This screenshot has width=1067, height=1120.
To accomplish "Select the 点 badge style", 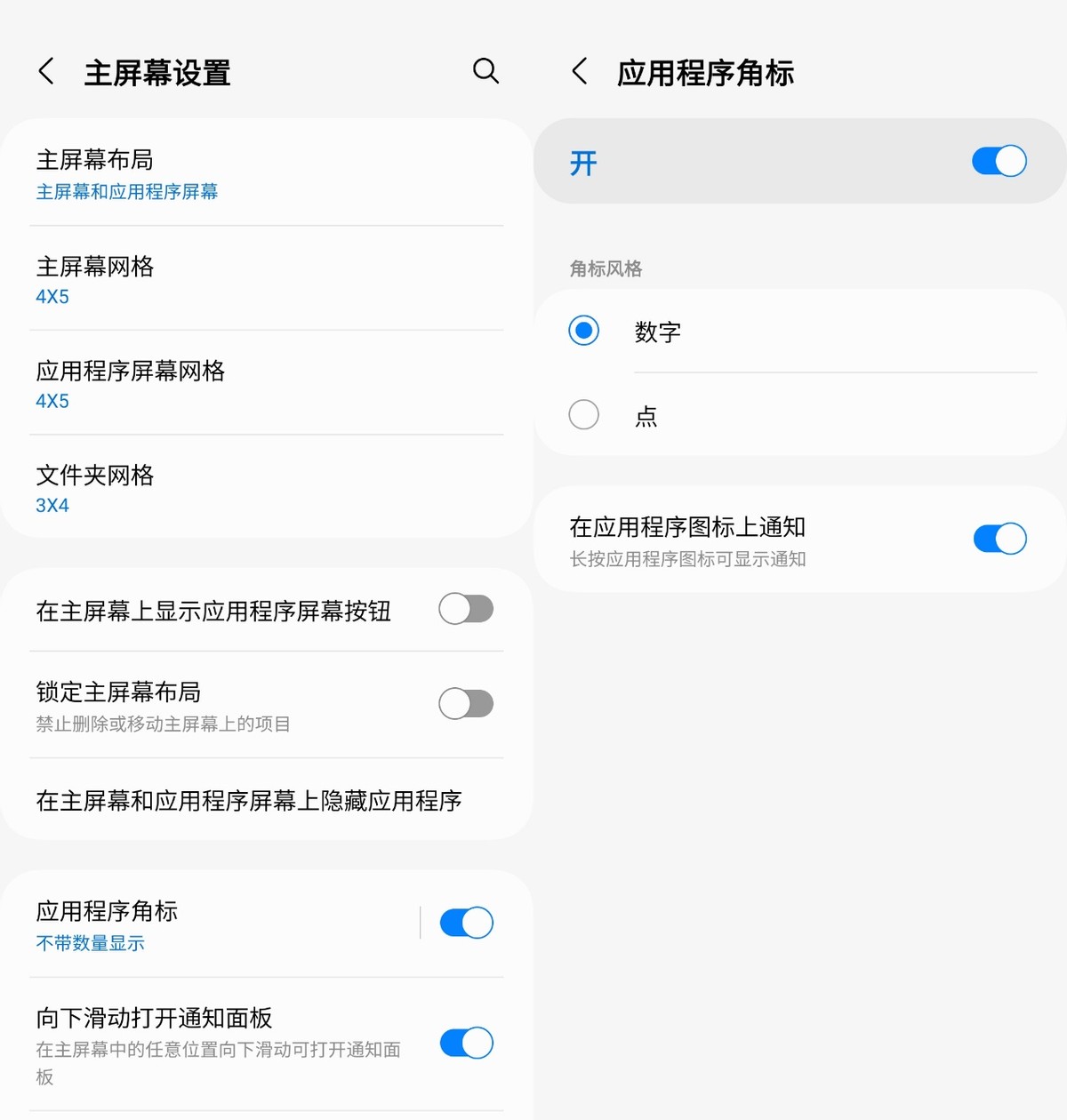I will (x=583, y=415).
